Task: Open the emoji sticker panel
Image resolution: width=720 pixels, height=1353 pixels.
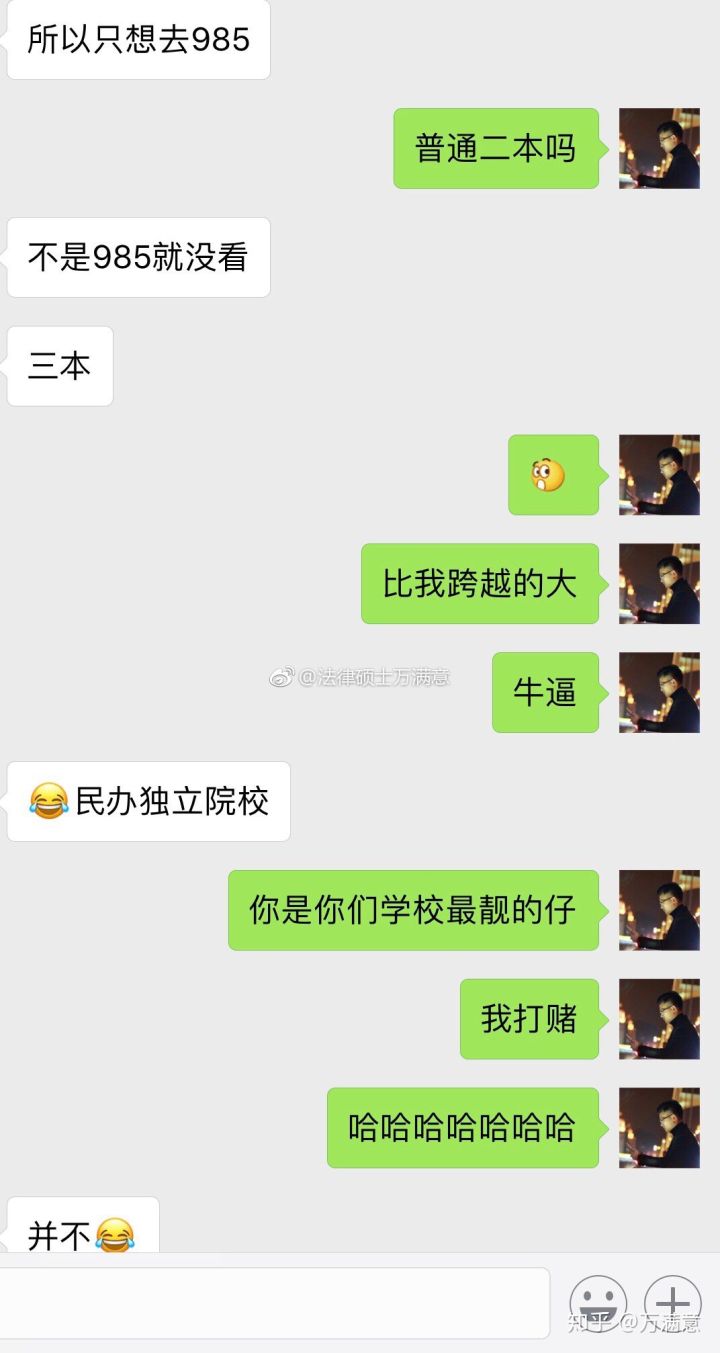Action: click(x=598, y=1304)
